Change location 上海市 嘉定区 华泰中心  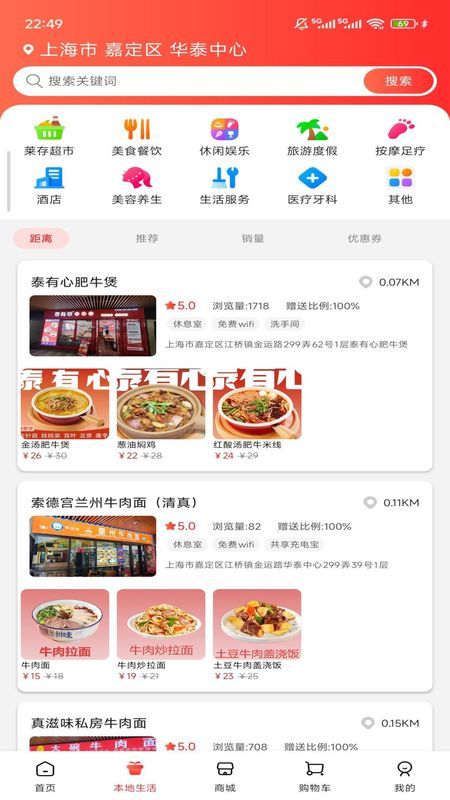[x=135, y=49]
